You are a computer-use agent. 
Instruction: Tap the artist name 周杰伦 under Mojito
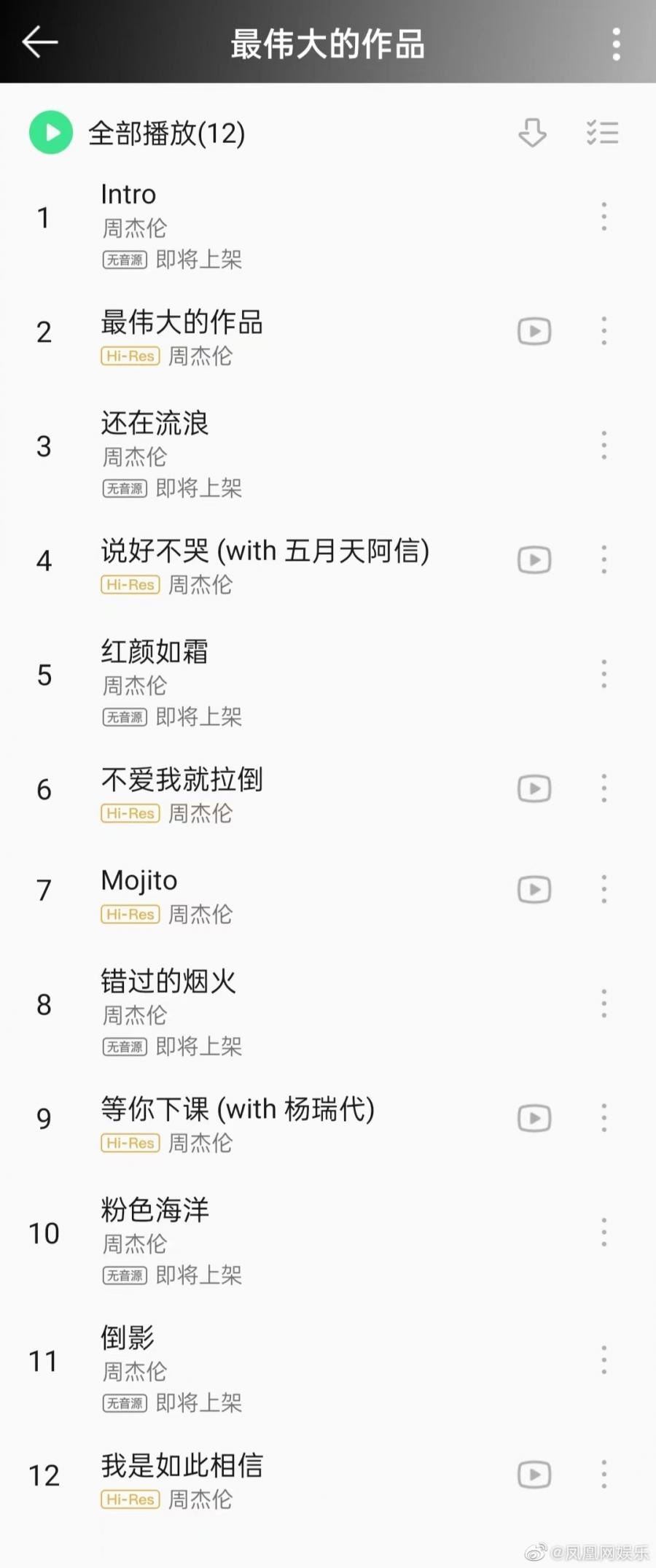(x=200, y=914)
